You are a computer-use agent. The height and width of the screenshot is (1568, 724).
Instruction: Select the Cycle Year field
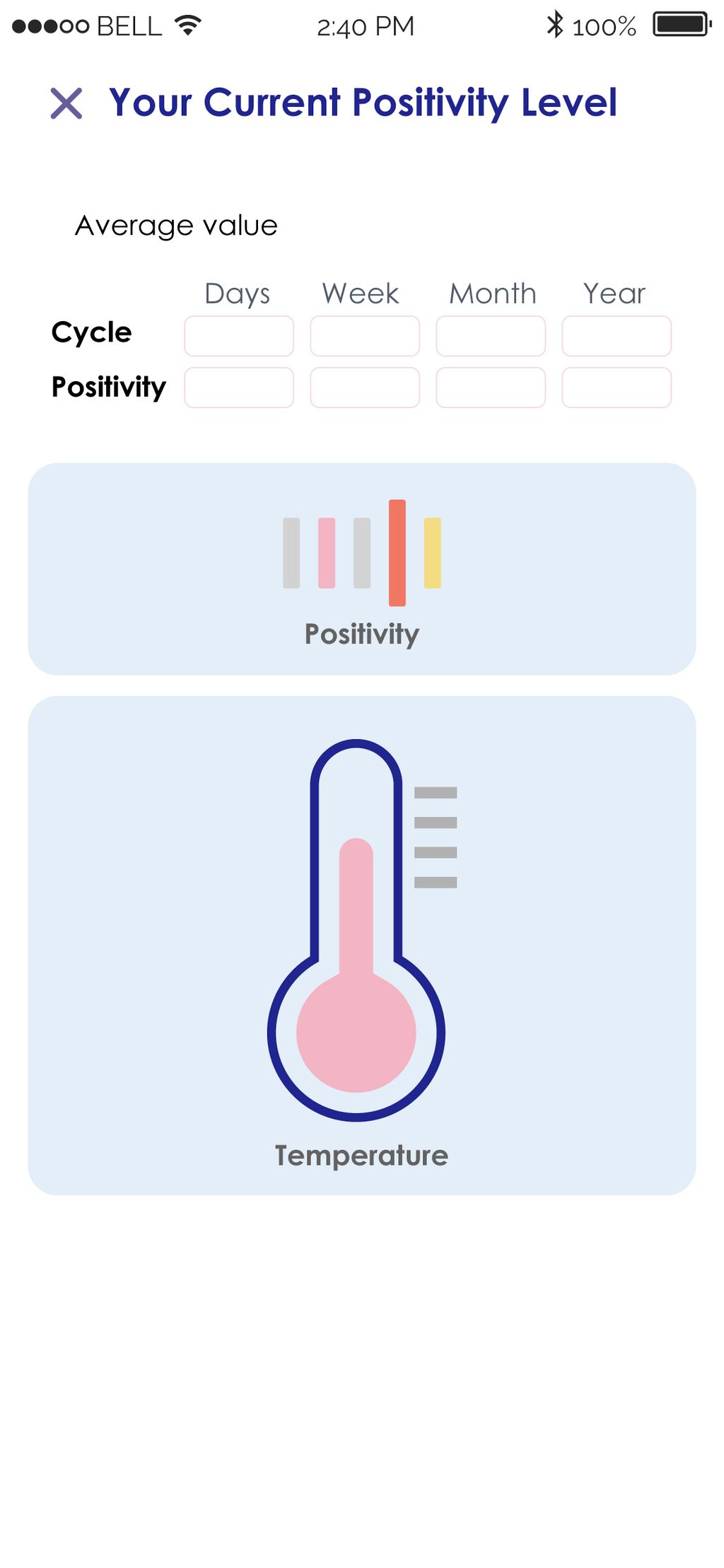click(x=617, y=336)
